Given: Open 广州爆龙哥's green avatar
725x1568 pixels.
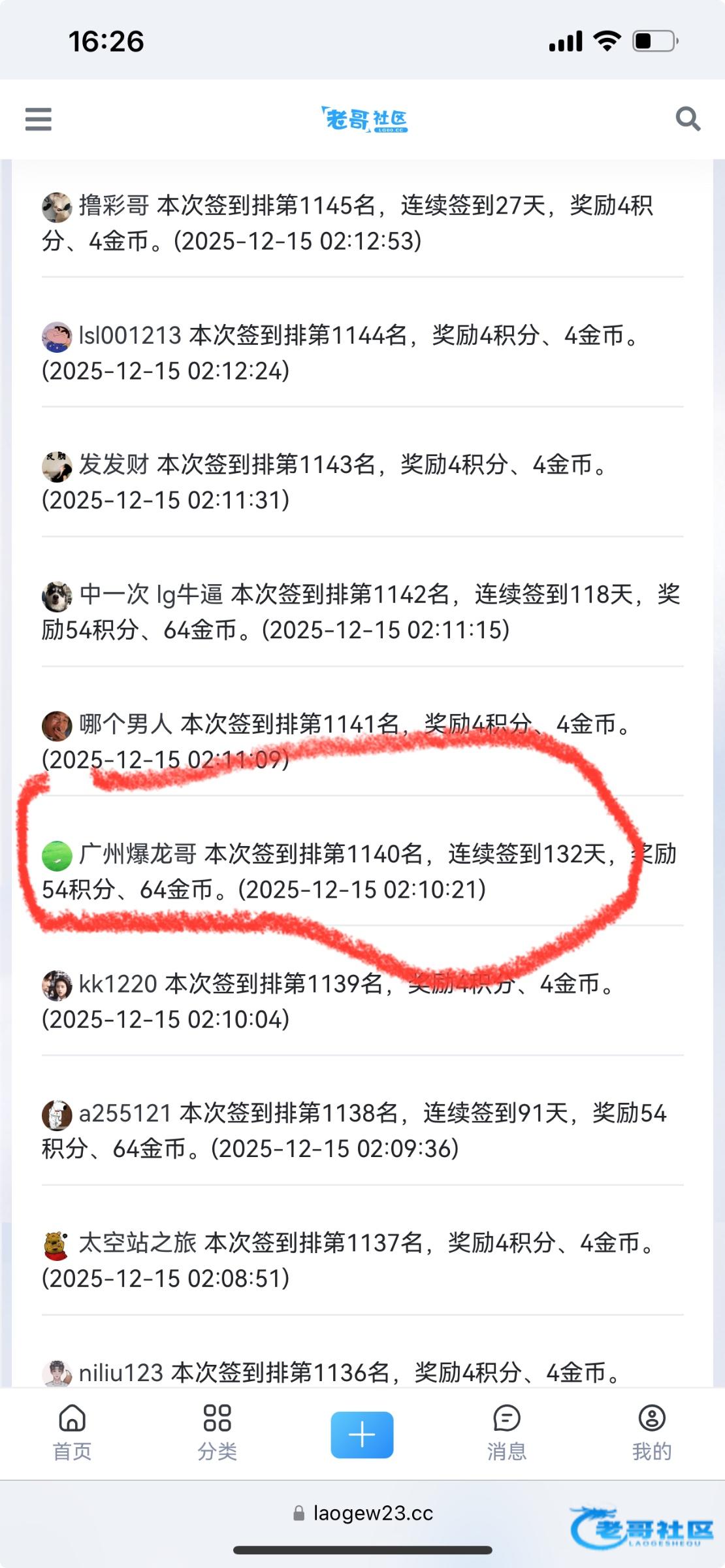Looking at the screenshot, I should pos(57,856).
